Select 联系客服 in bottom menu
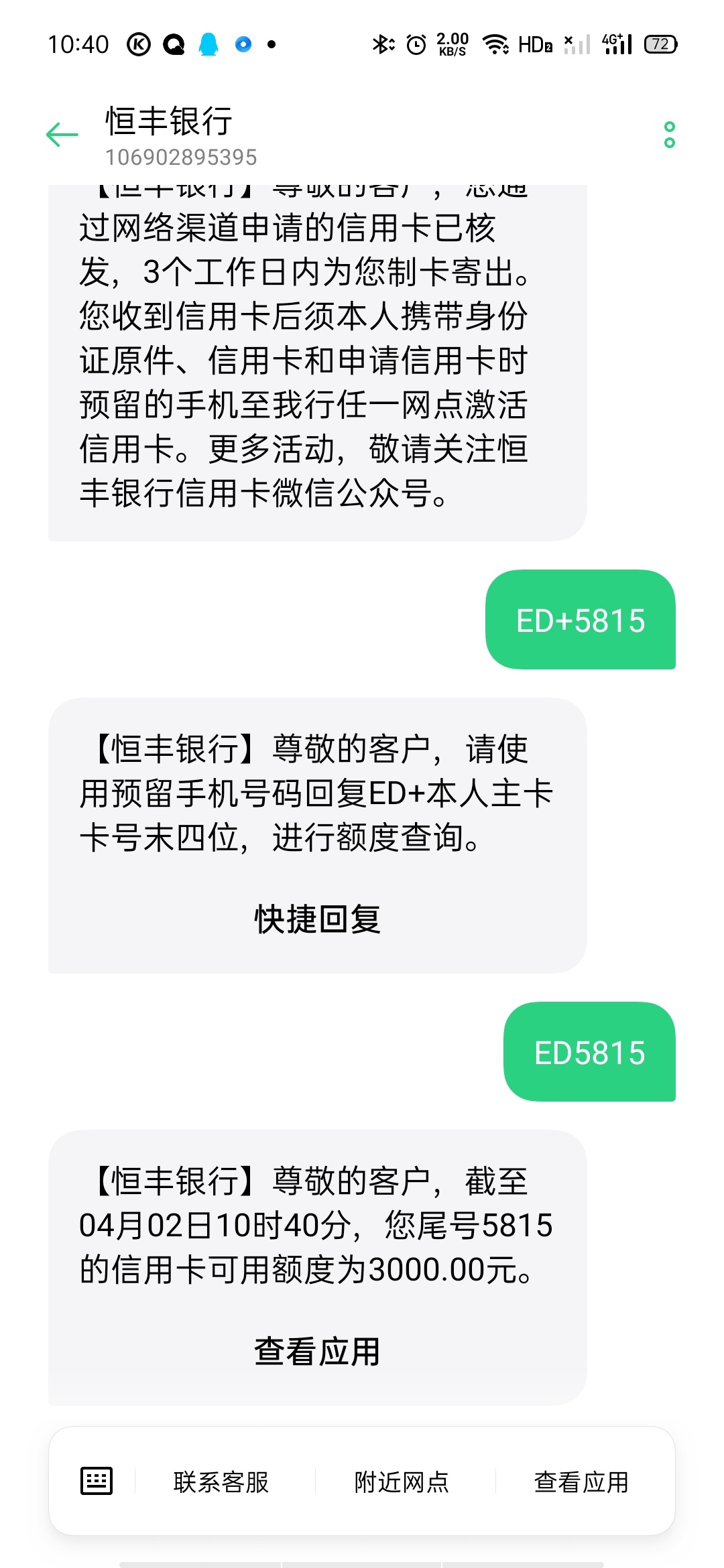The image size is (724, 1568). point(221,1482)
